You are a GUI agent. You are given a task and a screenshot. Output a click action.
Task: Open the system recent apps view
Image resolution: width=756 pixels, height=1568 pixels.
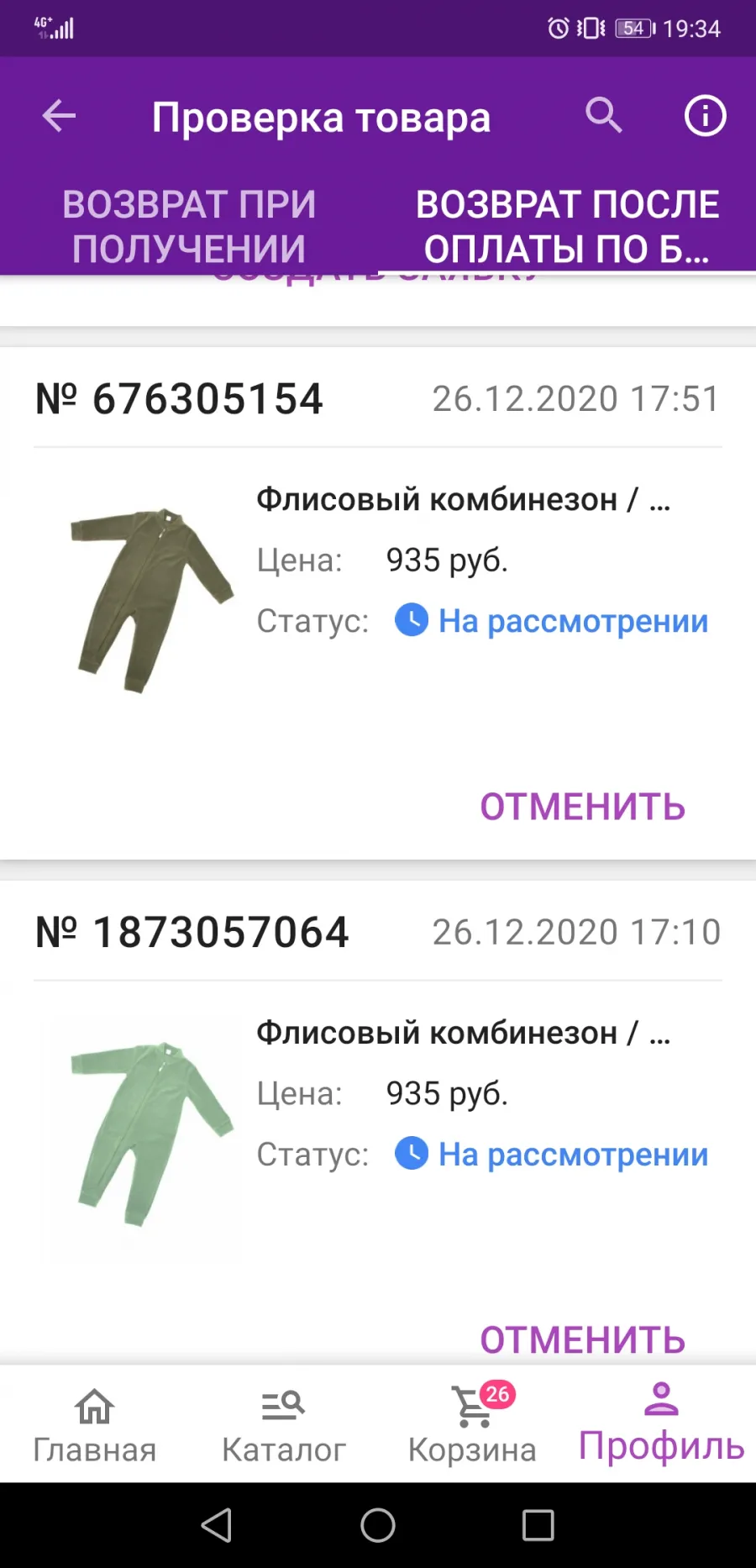(538, 1525)
